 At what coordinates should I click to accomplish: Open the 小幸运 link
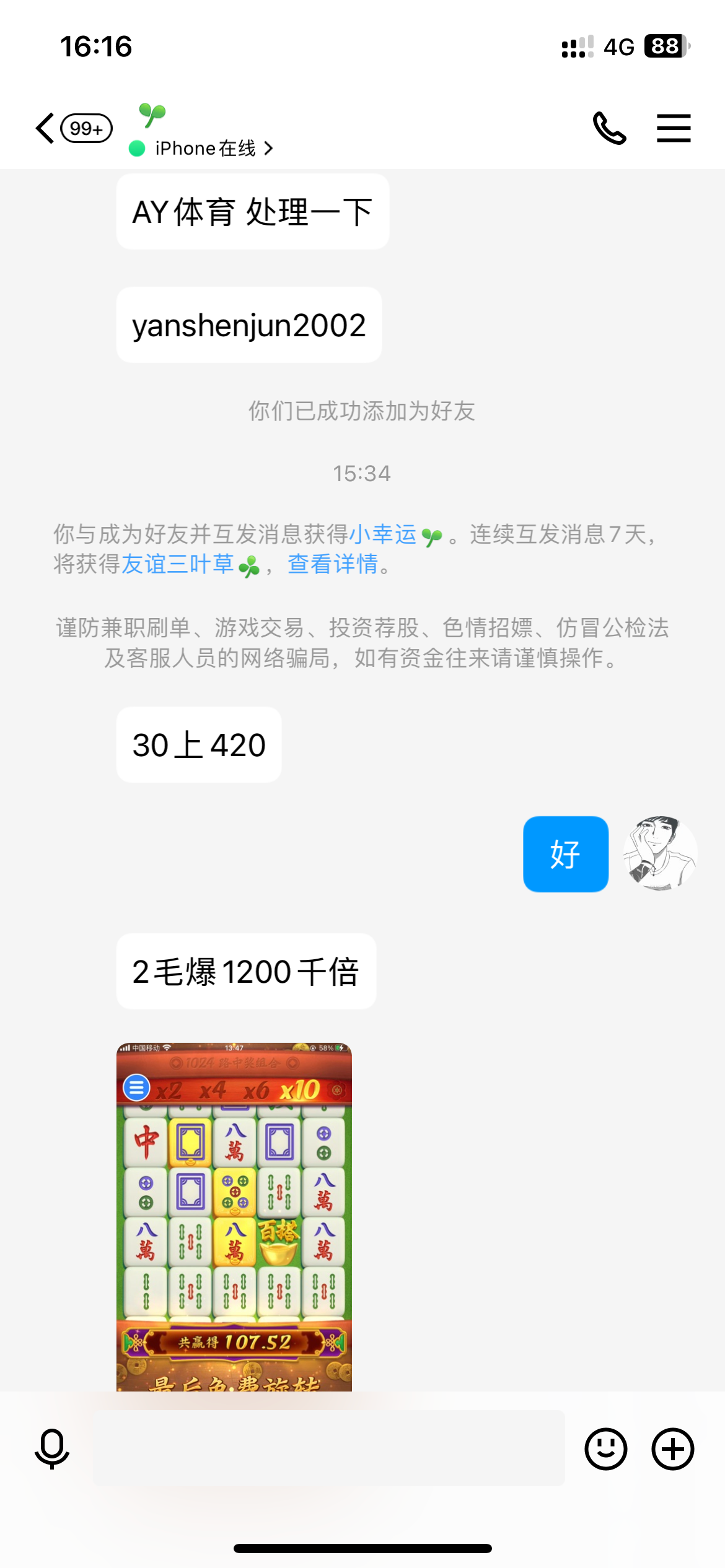pyautogui.click(x=383, y=534)
